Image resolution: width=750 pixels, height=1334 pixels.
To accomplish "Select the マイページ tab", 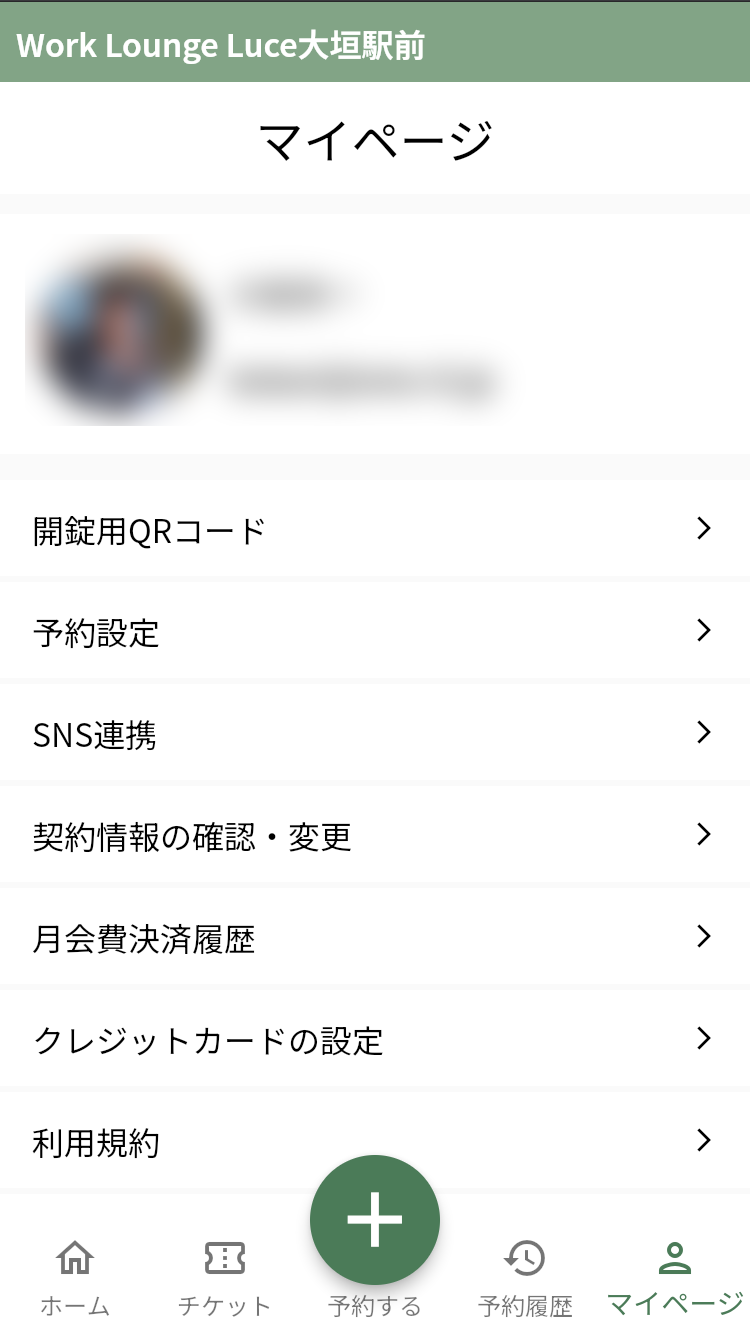I will [675, 1276].
